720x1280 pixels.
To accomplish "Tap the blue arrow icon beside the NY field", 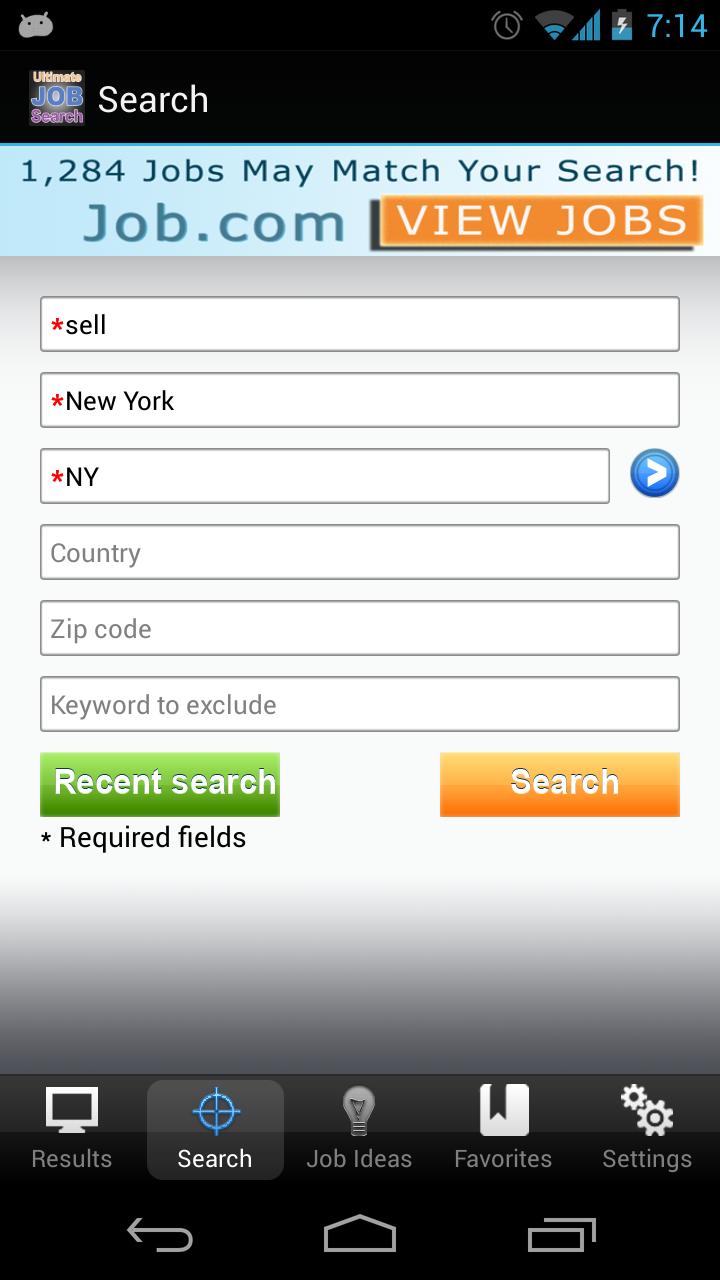I will (654, 474).
